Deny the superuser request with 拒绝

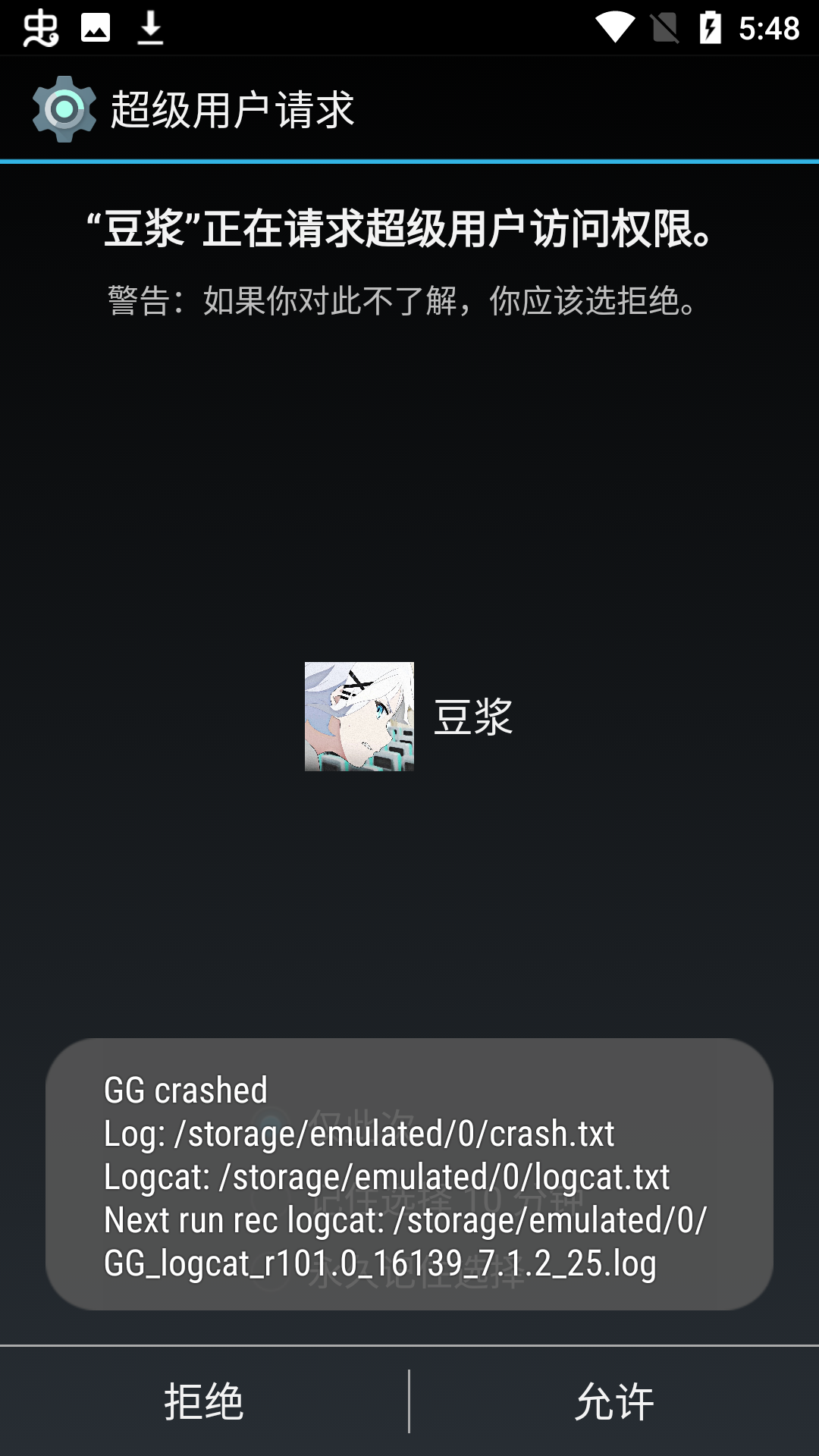pyautogui.click(x=204, y=1401)
